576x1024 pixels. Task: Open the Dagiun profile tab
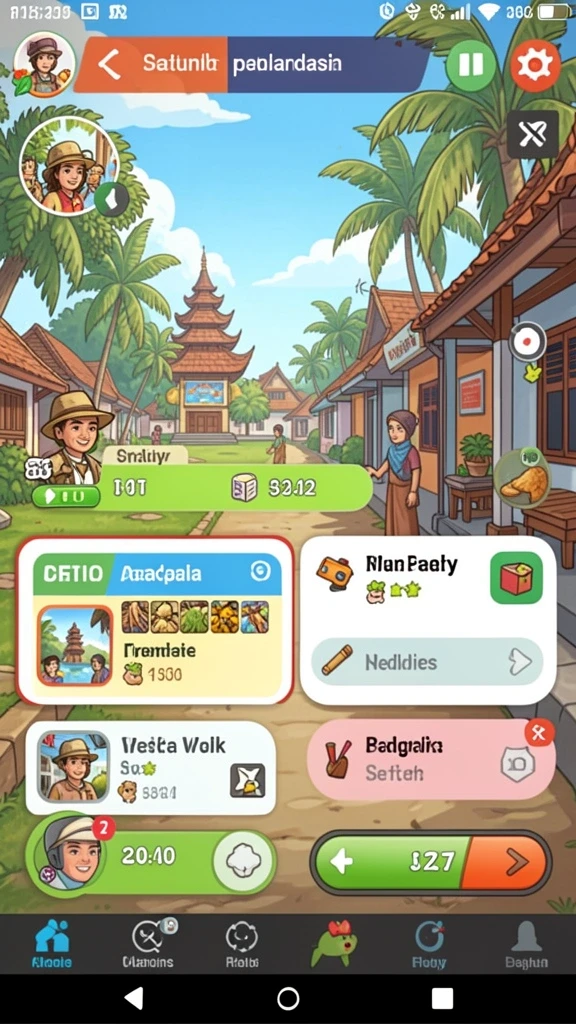coord(526,943)
